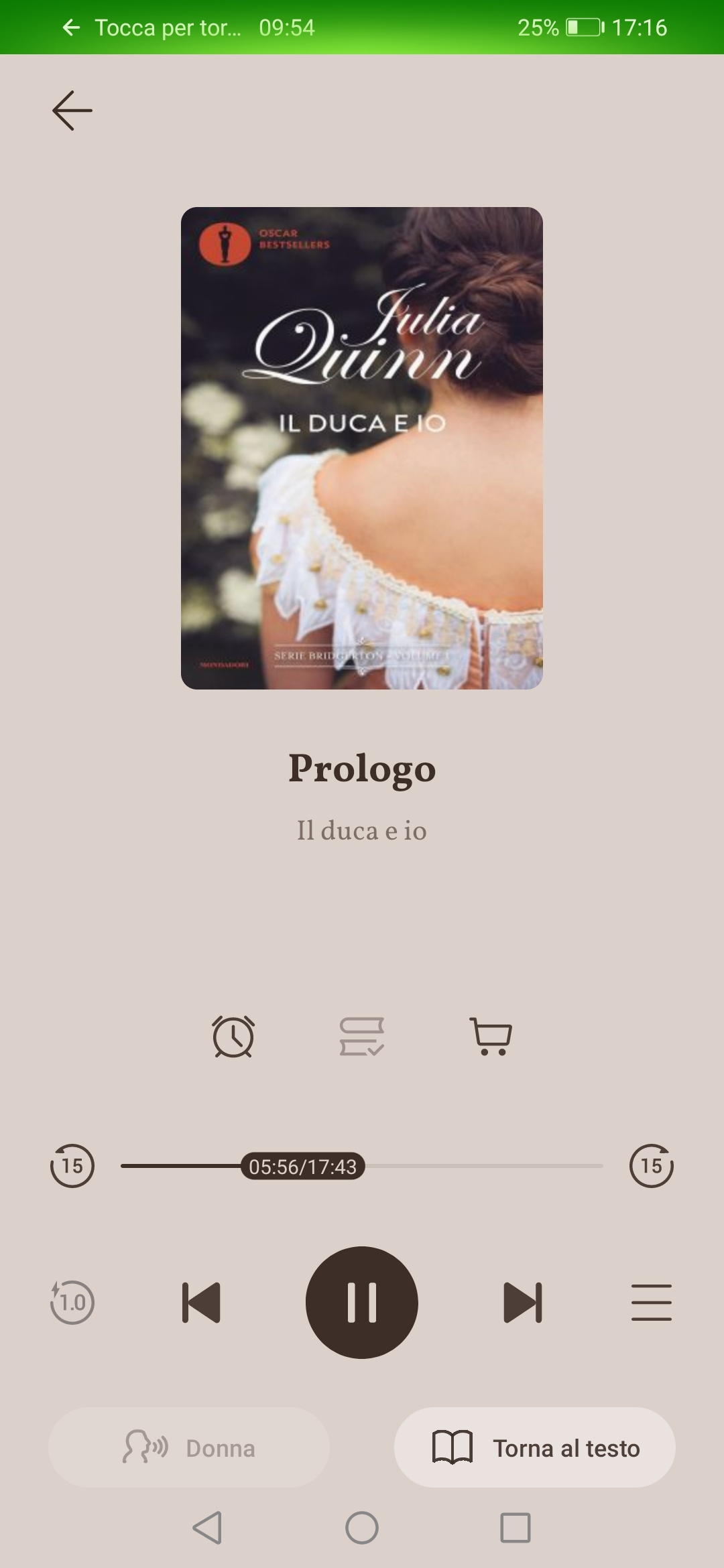This screenshot has width=724, height=1568.
Task: Rewind playback by 15 seconds
Action: click(72, 1166)
